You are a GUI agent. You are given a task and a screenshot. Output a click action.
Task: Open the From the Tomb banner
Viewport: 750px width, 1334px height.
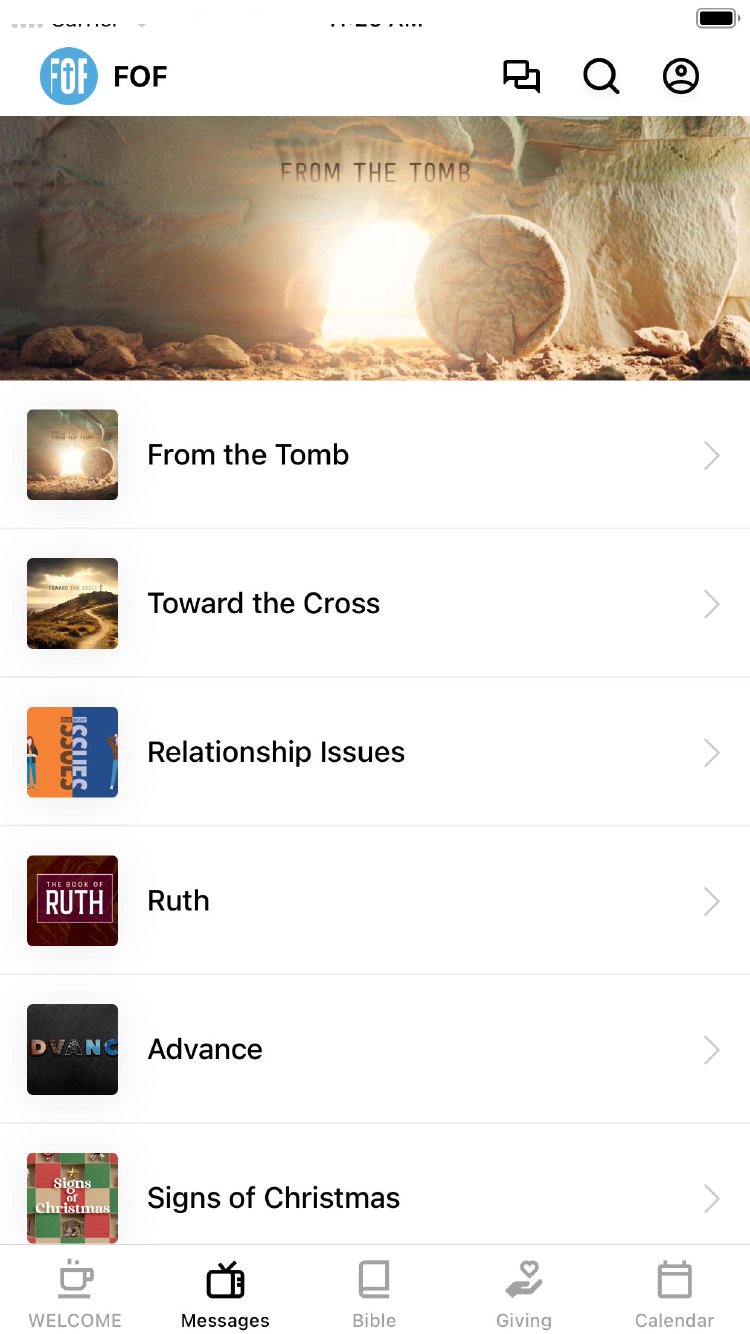tap(375, 248)
